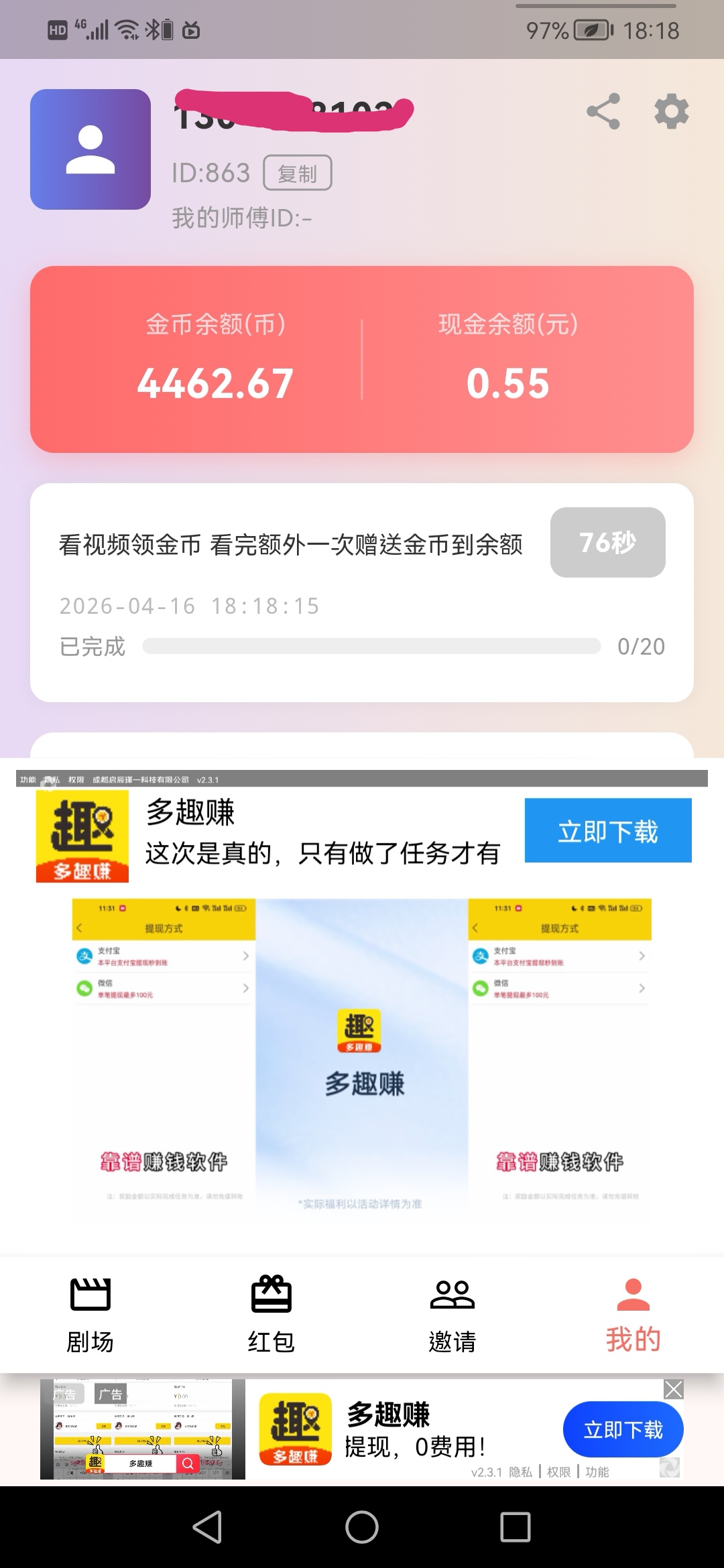Image resolution: width=724 pixels, height=1568 pixels.
Task: Open the settings gear icon
Action: pyautogui.click(x=670, y=112)
